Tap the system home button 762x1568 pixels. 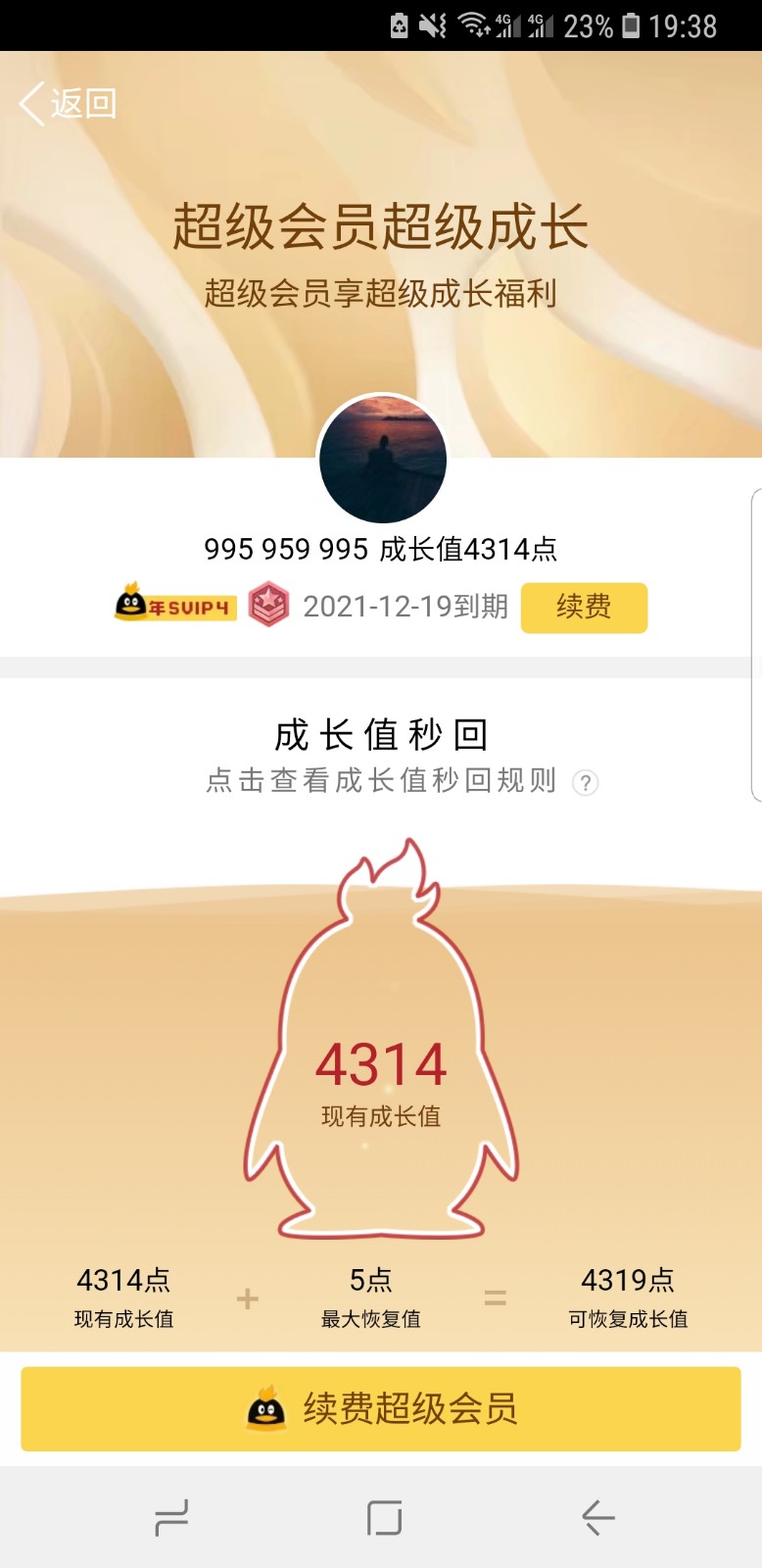click(x=384, y=1518)
